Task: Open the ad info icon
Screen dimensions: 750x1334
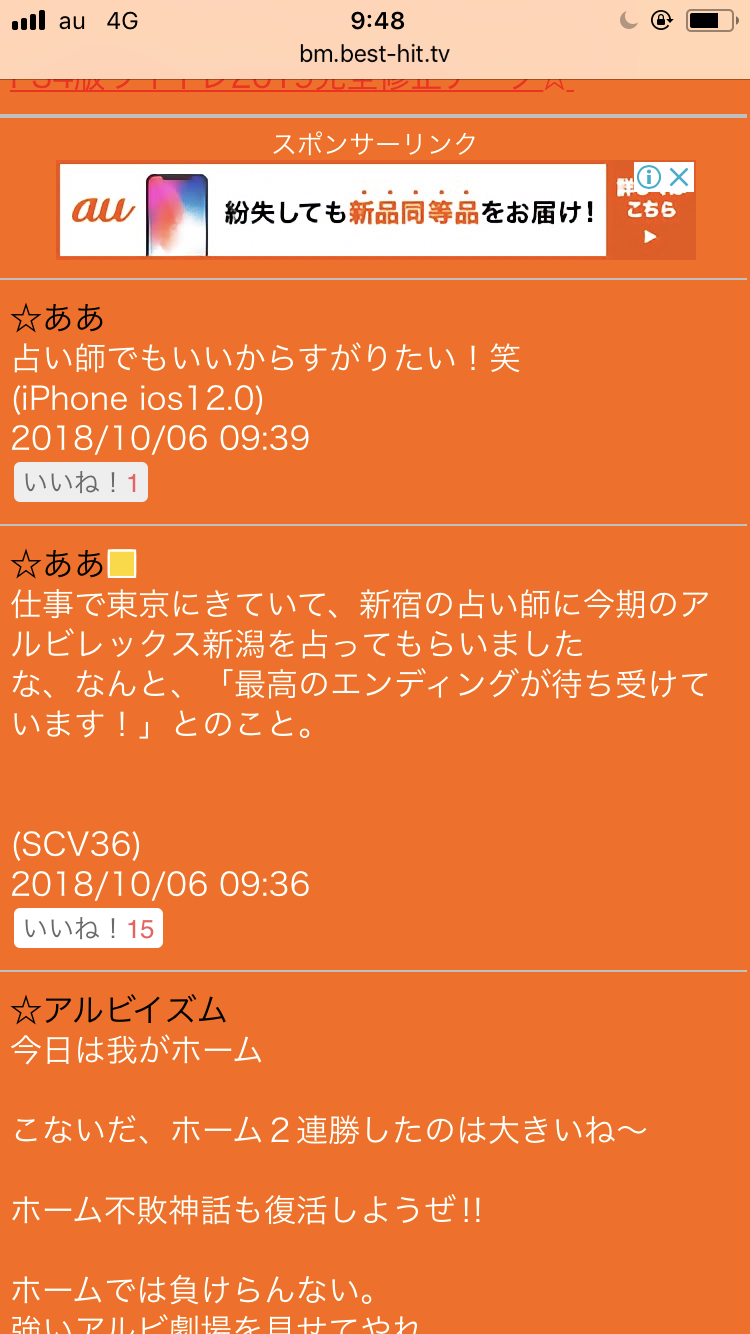Action: (649, 178)
